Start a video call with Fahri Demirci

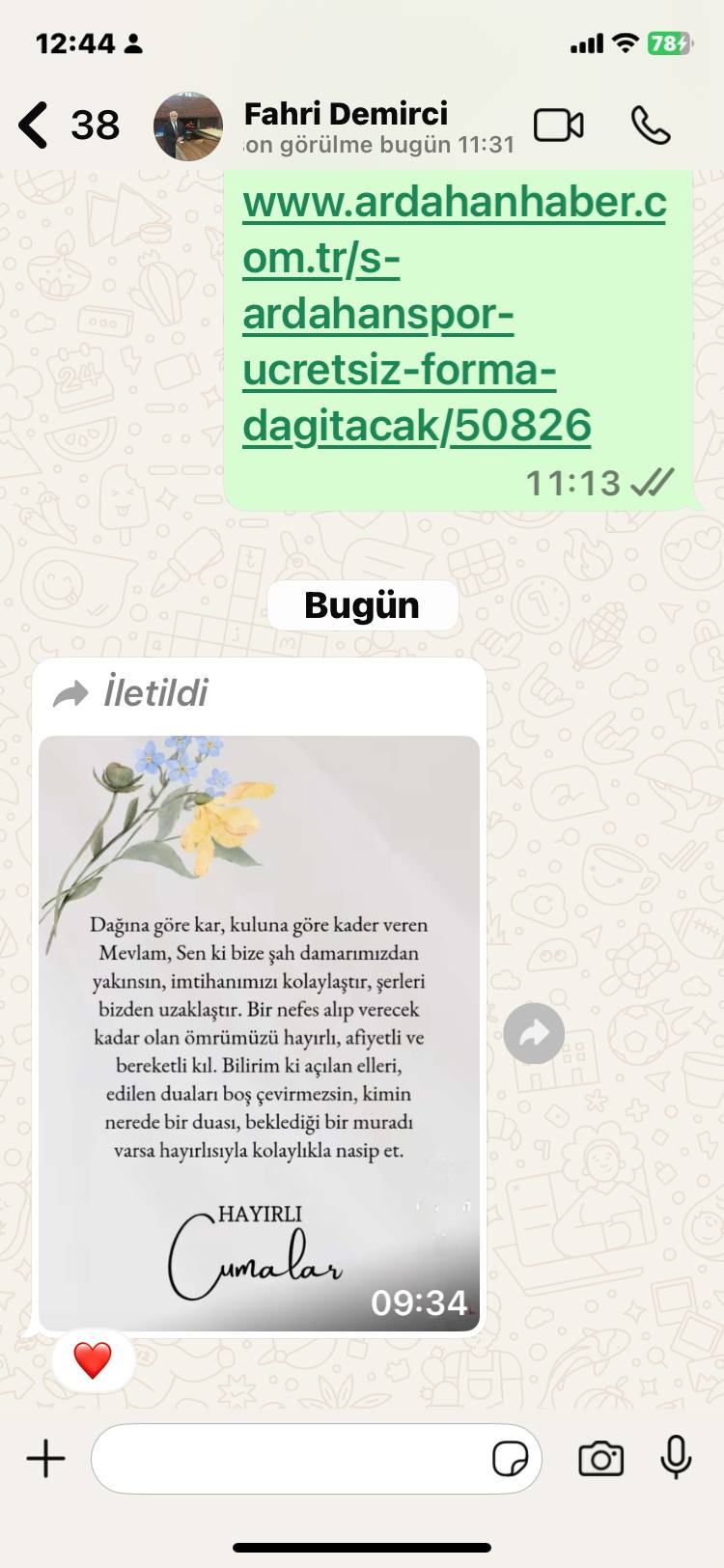(558, 126)
